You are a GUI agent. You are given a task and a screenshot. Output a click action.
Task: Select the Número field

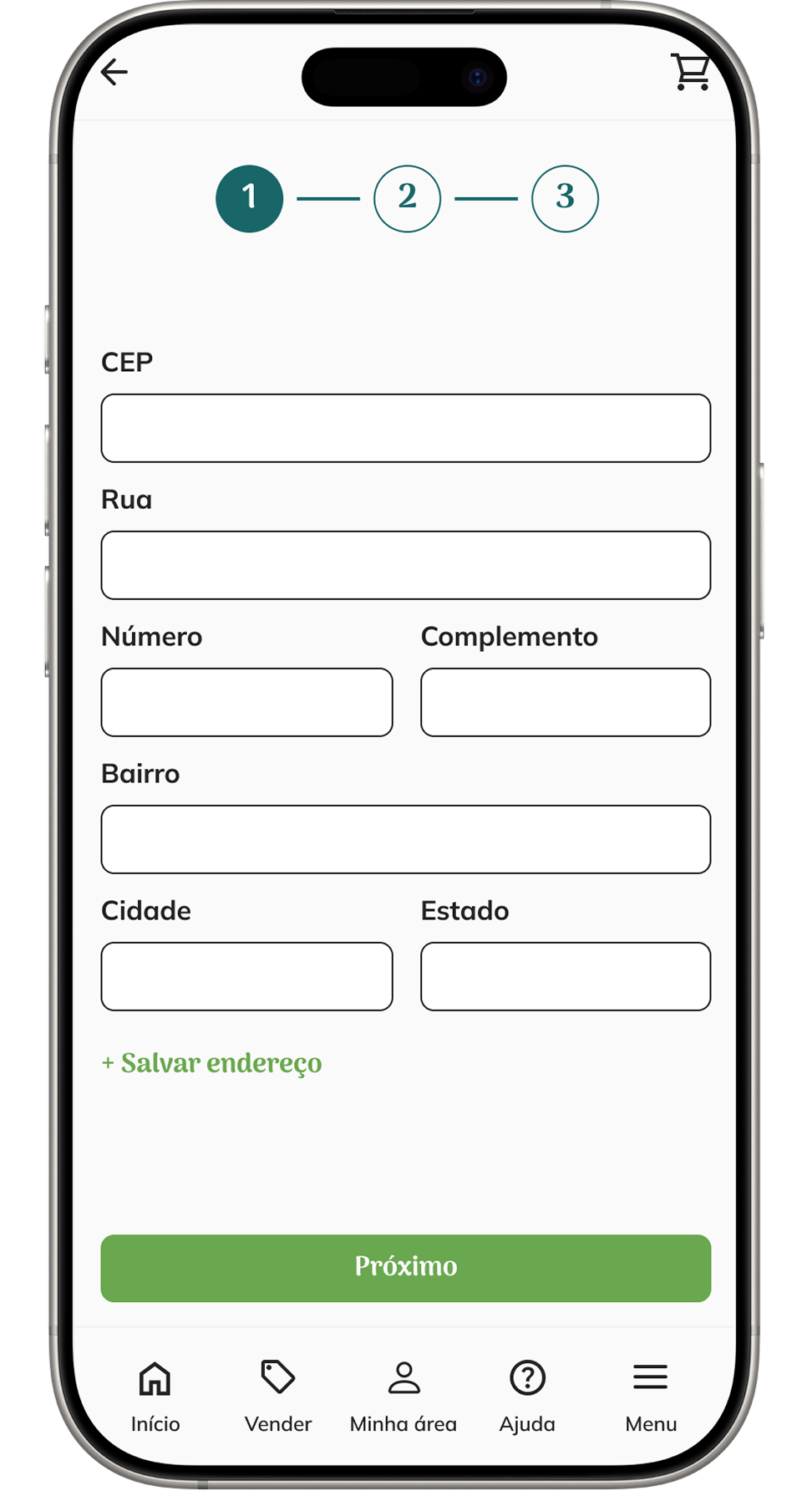246,702
